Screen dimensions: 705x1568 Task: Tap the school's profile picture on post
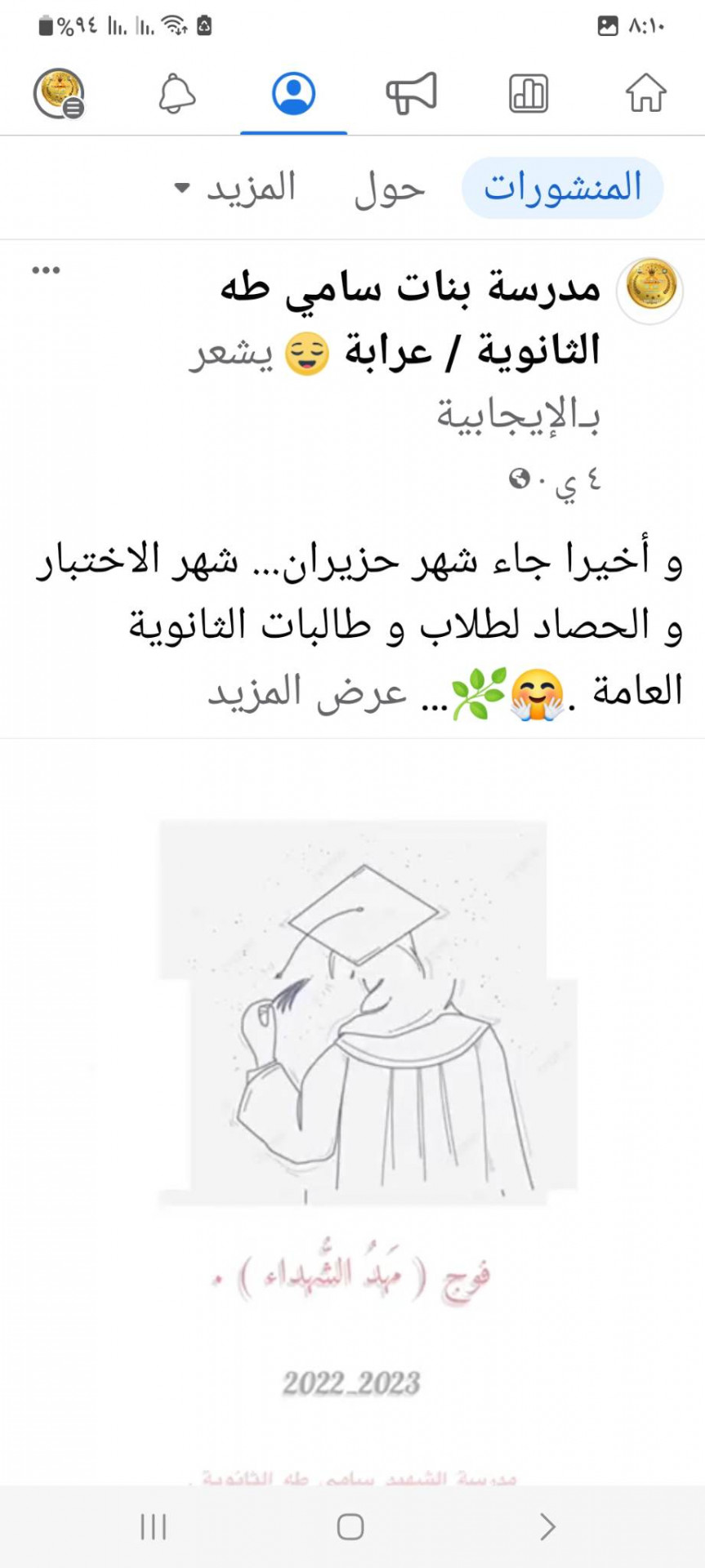click(649, 288)
